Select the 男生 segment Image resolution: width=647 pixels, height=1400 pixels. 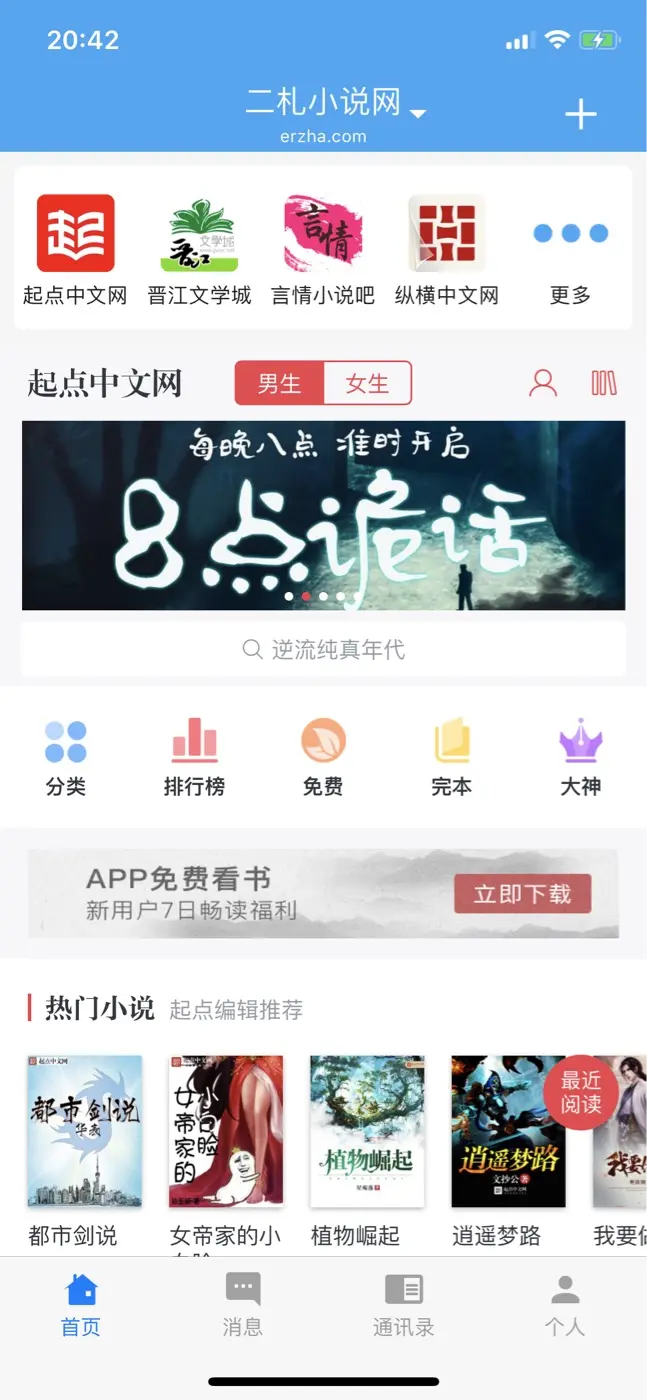pyautogui.click(x=280, y=384)
